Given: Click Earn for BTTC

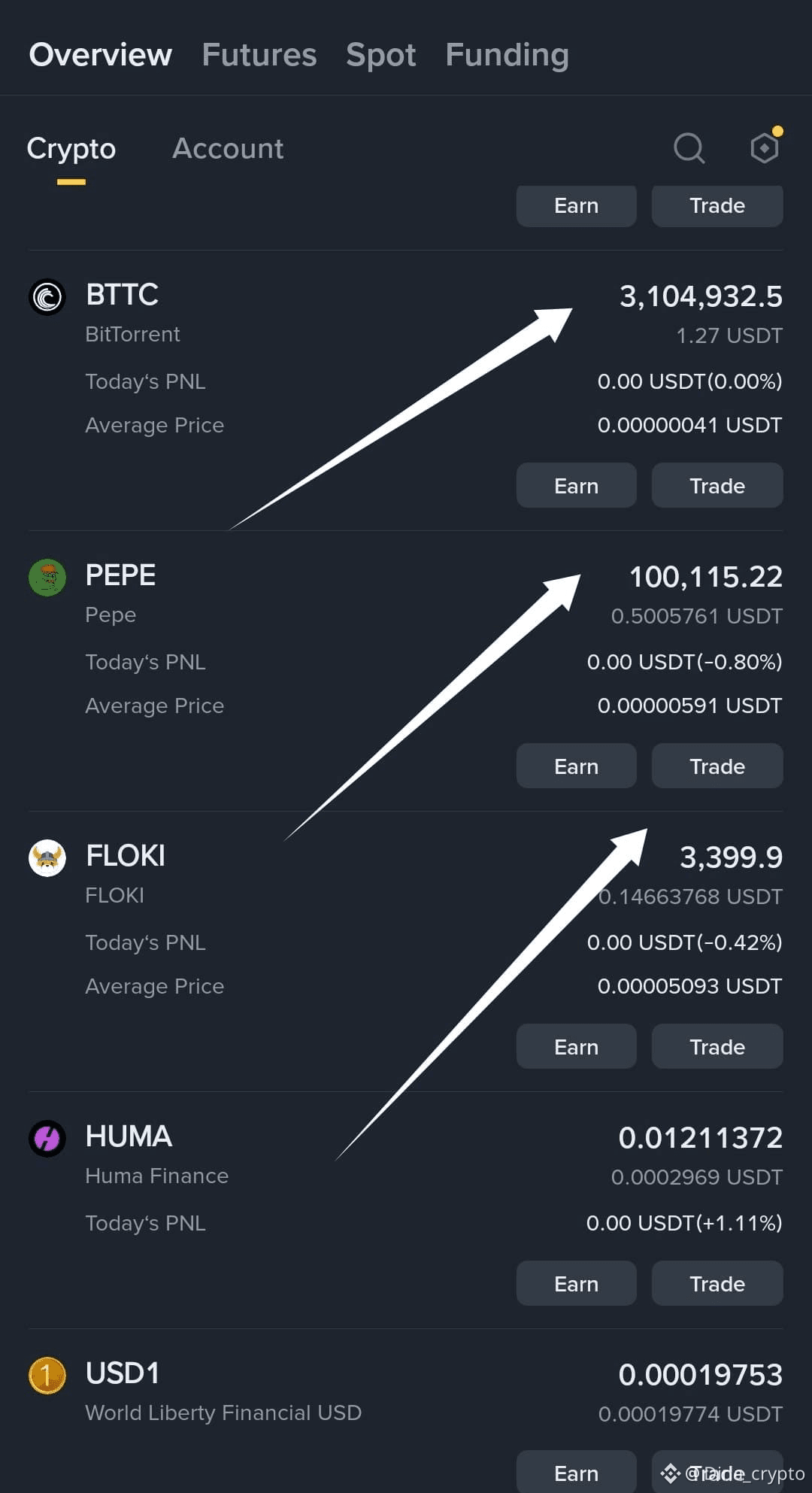Looking at the screenshot, I should [576, 485].
